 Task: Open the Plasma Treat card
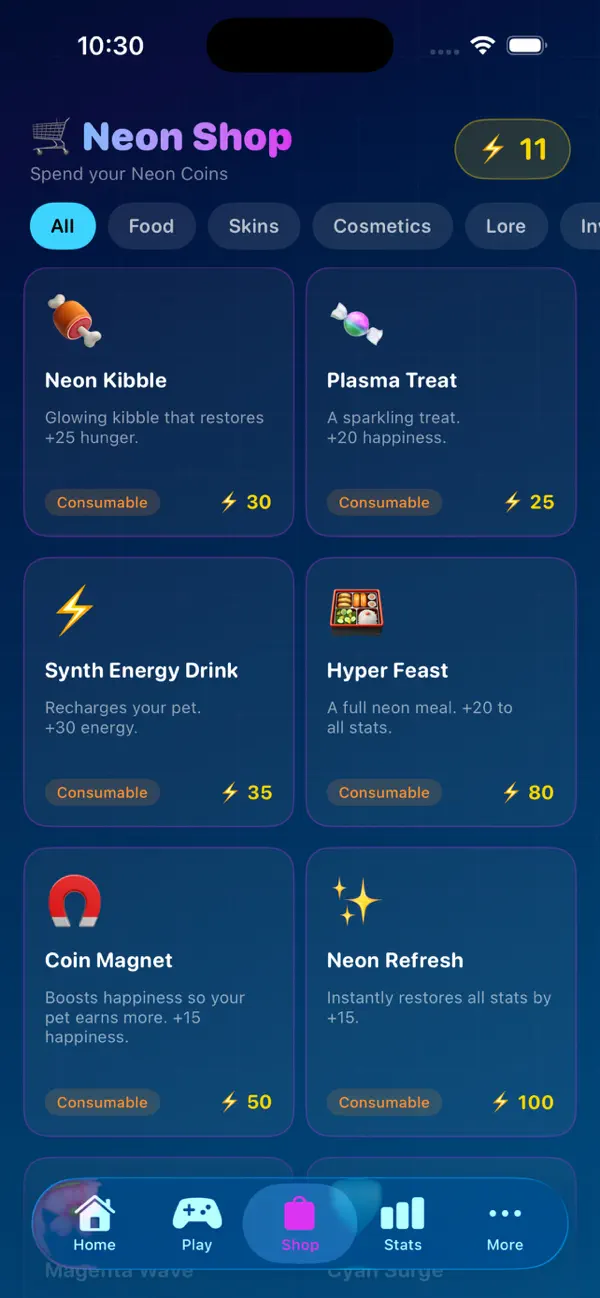click(441, 402)
